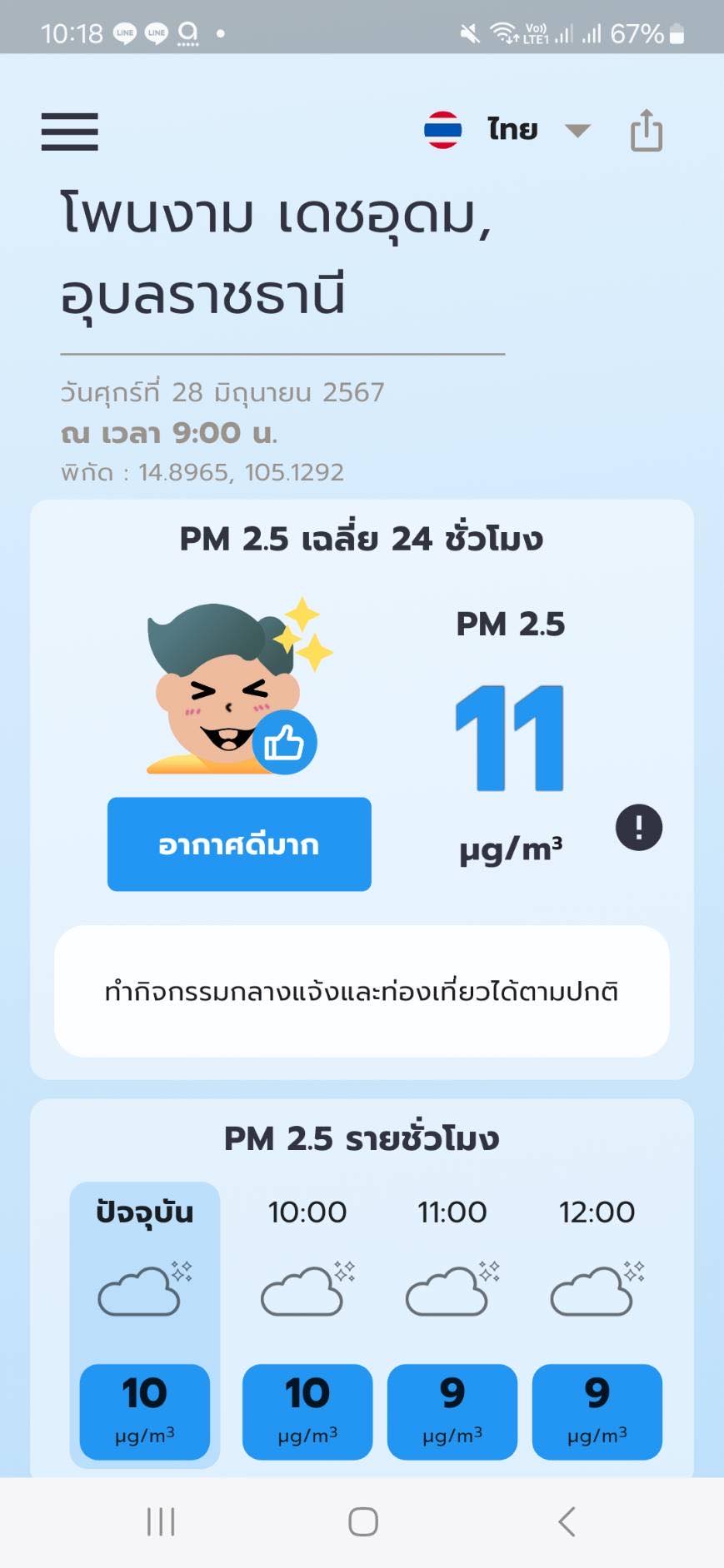Select the 12:00 hourly forecast card

click(597, 1322)
